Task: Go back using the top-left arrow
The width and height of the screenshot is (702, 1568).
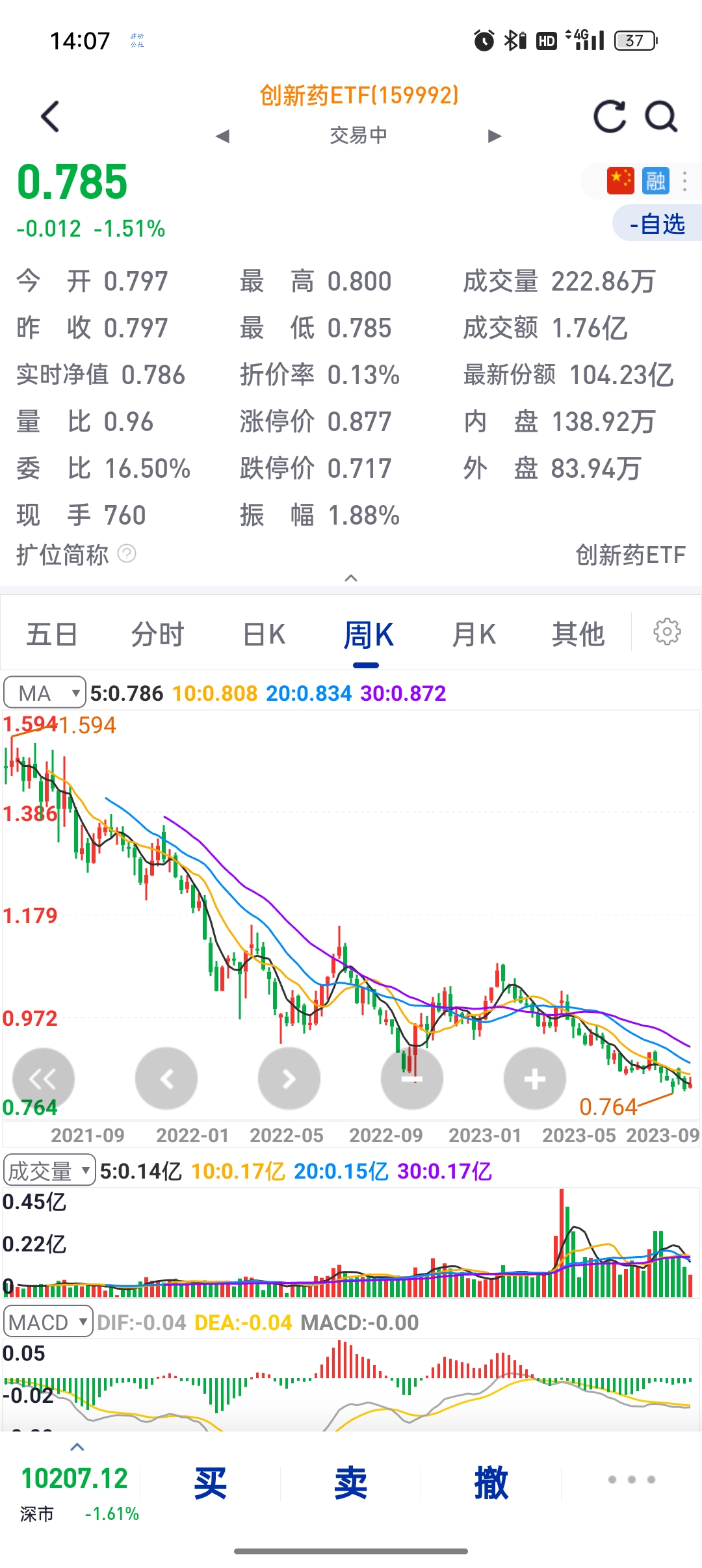Action: pyautogui.click(x=50, y=116)
